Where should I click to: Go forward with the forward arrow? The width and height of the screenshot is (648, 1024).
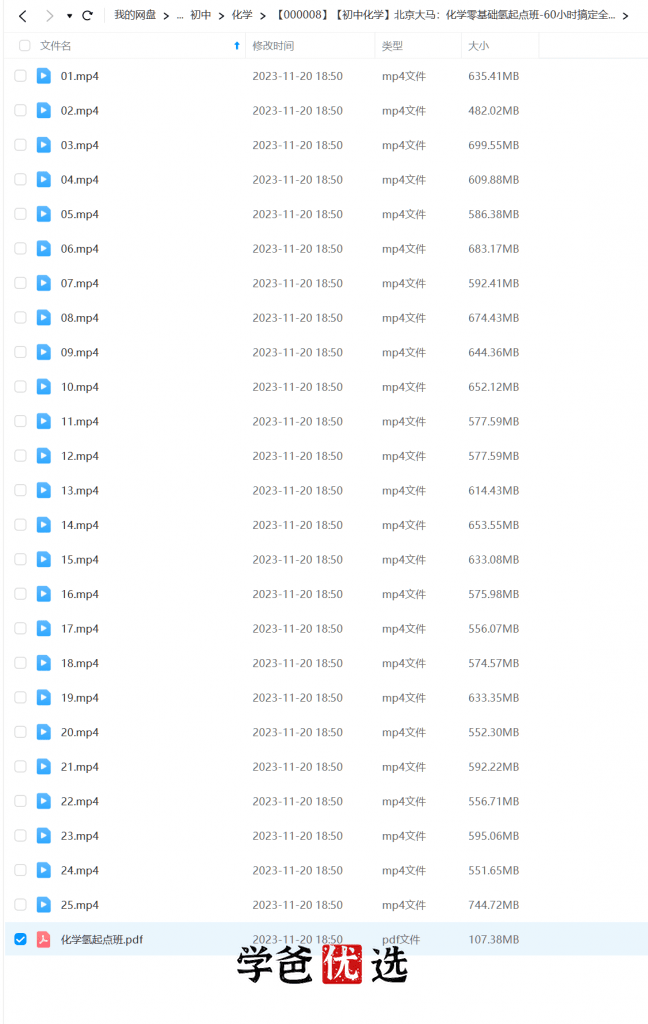[49, 15]
